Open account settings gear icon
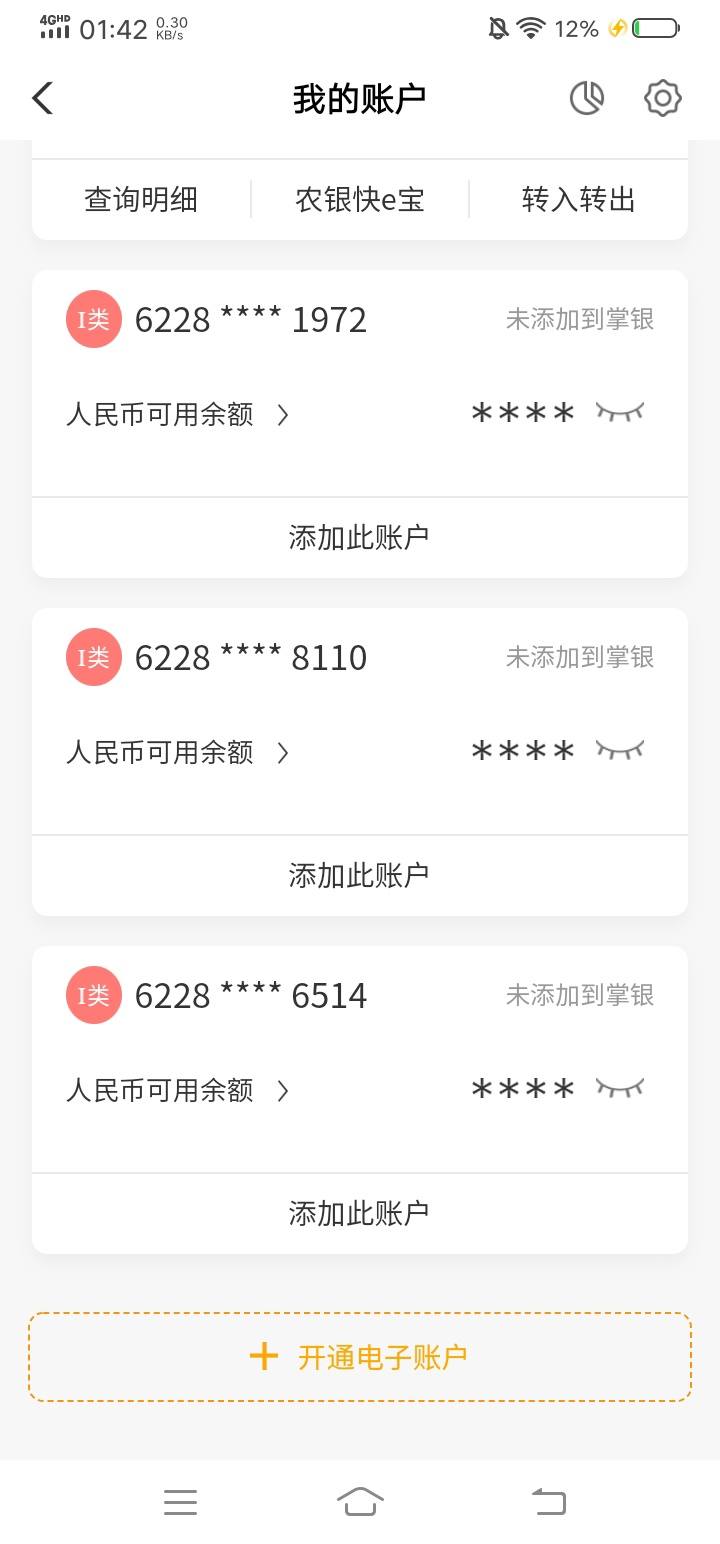Screen dimensions: 720x1544 (x=662, y=98)
